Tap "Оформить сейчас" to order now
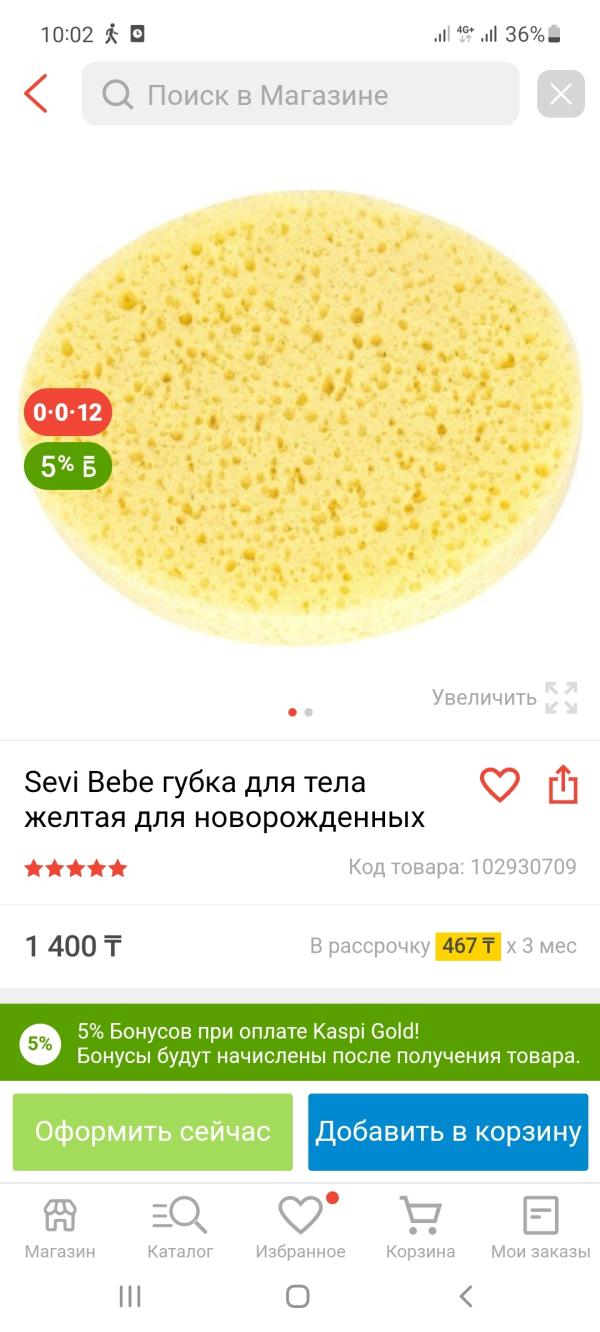This screenshot has width=600, height=1332. point(153,1131)
